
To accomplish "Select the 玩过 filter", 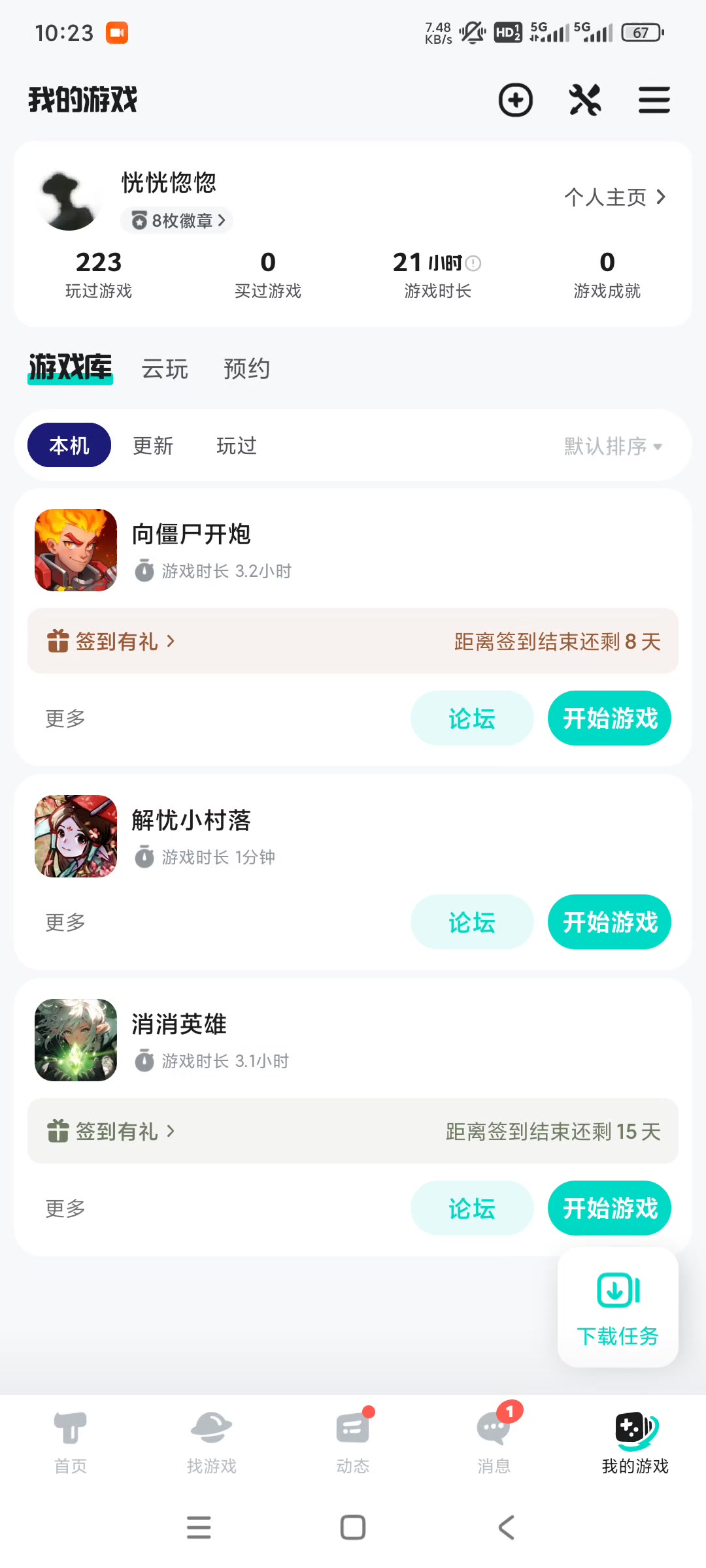I will [x=237, y=446].
